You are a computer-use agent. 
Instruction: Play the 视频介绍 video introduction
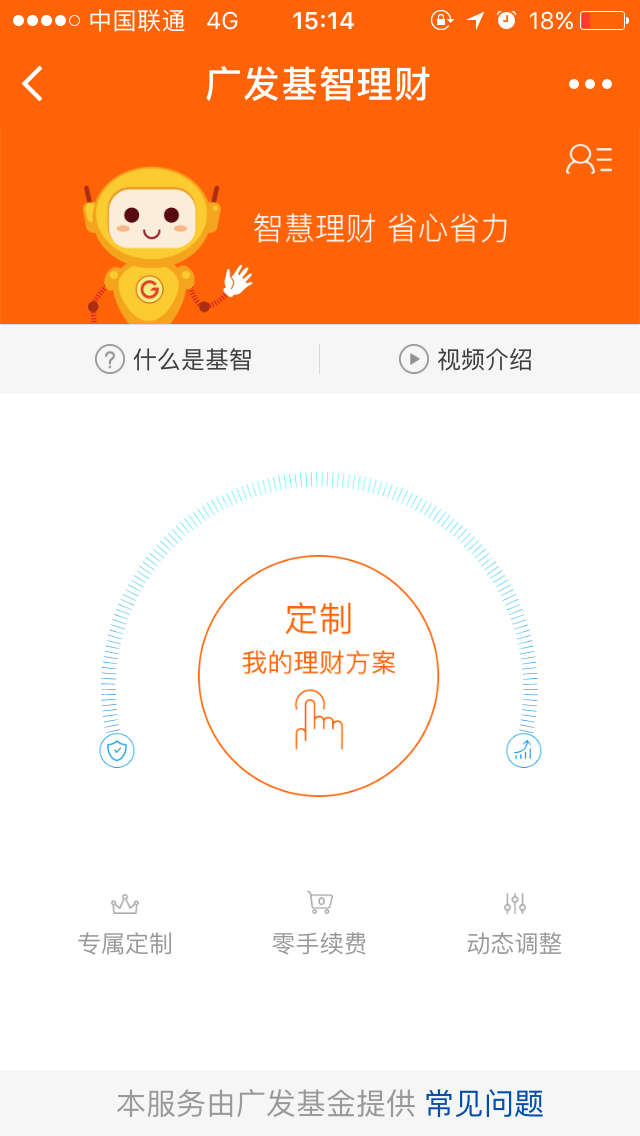click(x=465, y=359)
